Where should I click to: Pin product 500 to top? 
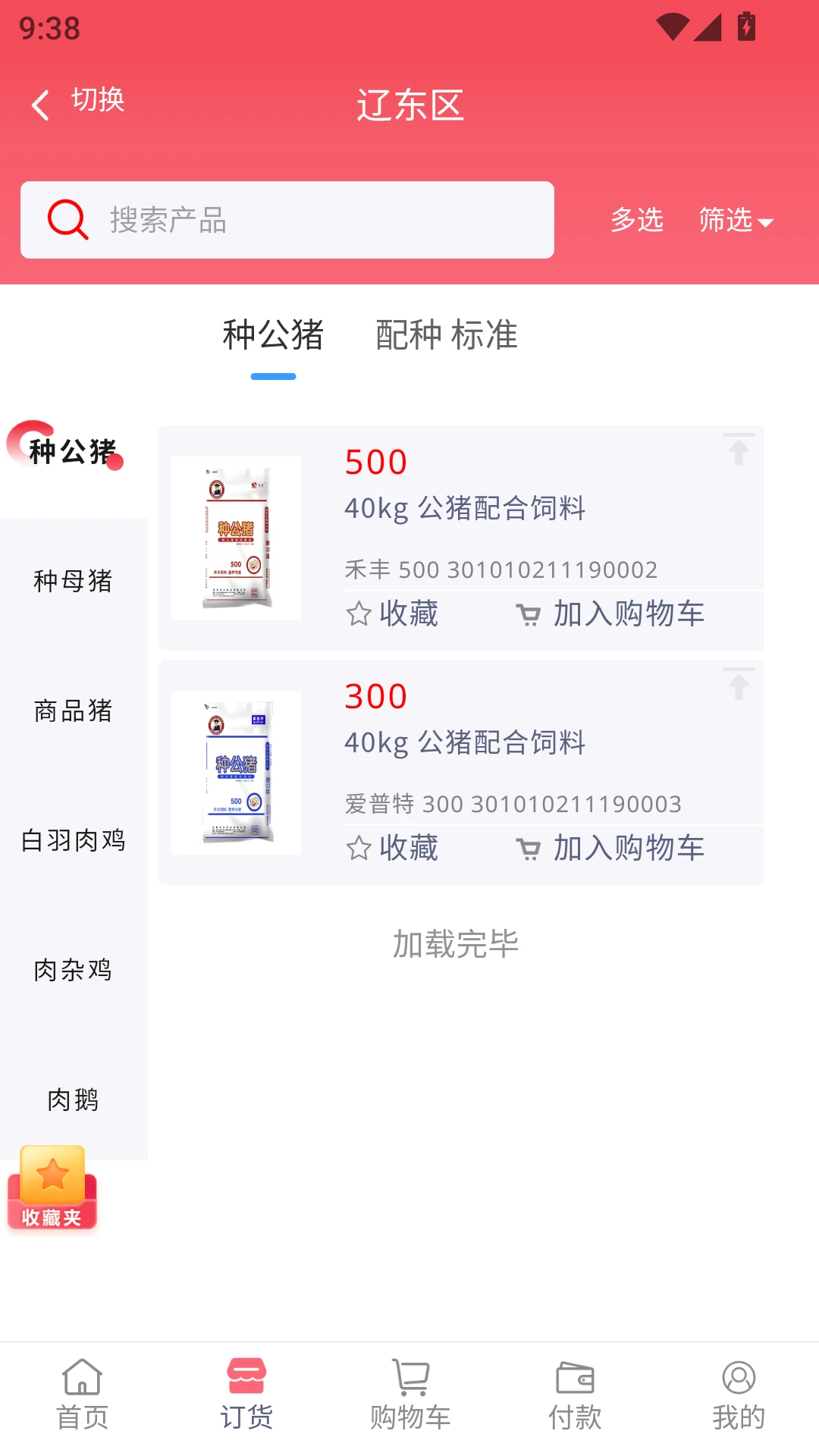click(739, 449)
